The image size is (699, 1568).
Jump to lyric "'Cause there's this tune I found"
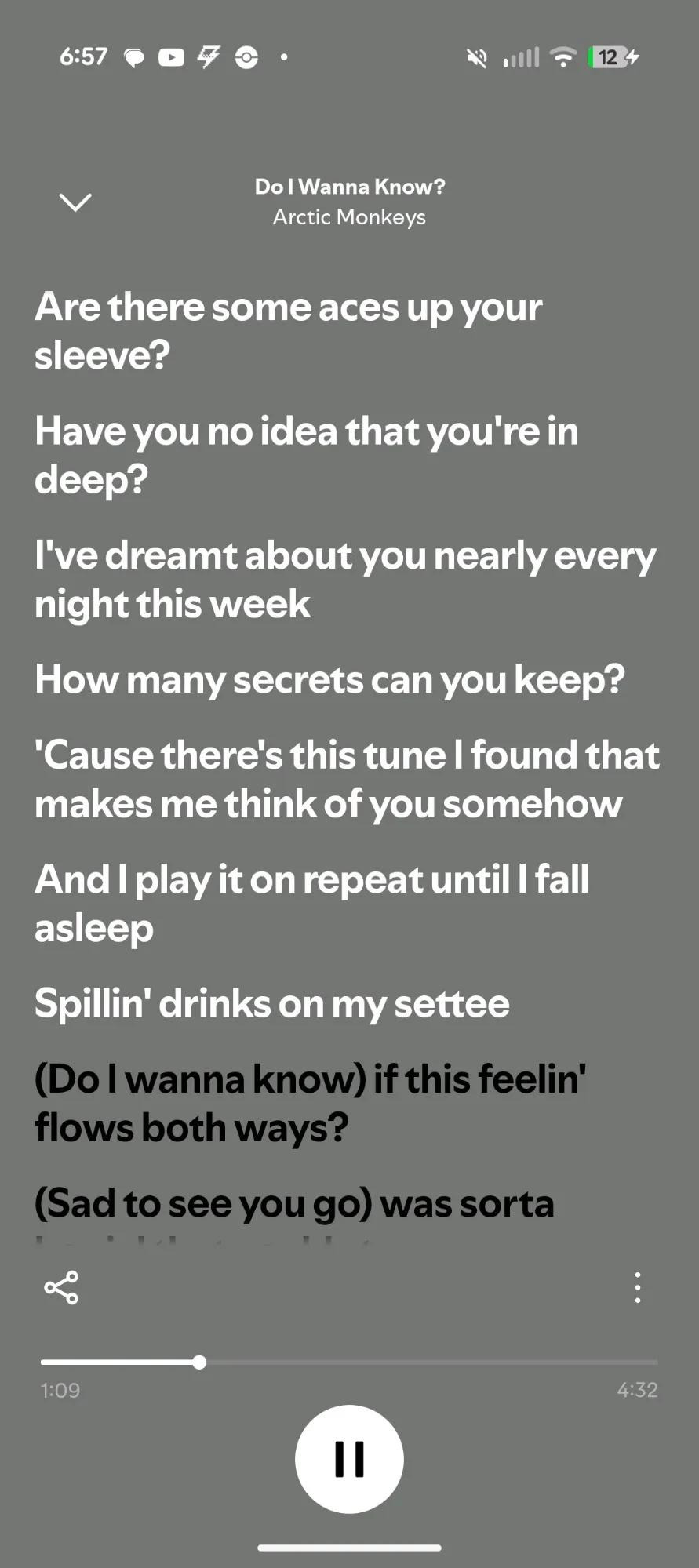pos(347,780)
